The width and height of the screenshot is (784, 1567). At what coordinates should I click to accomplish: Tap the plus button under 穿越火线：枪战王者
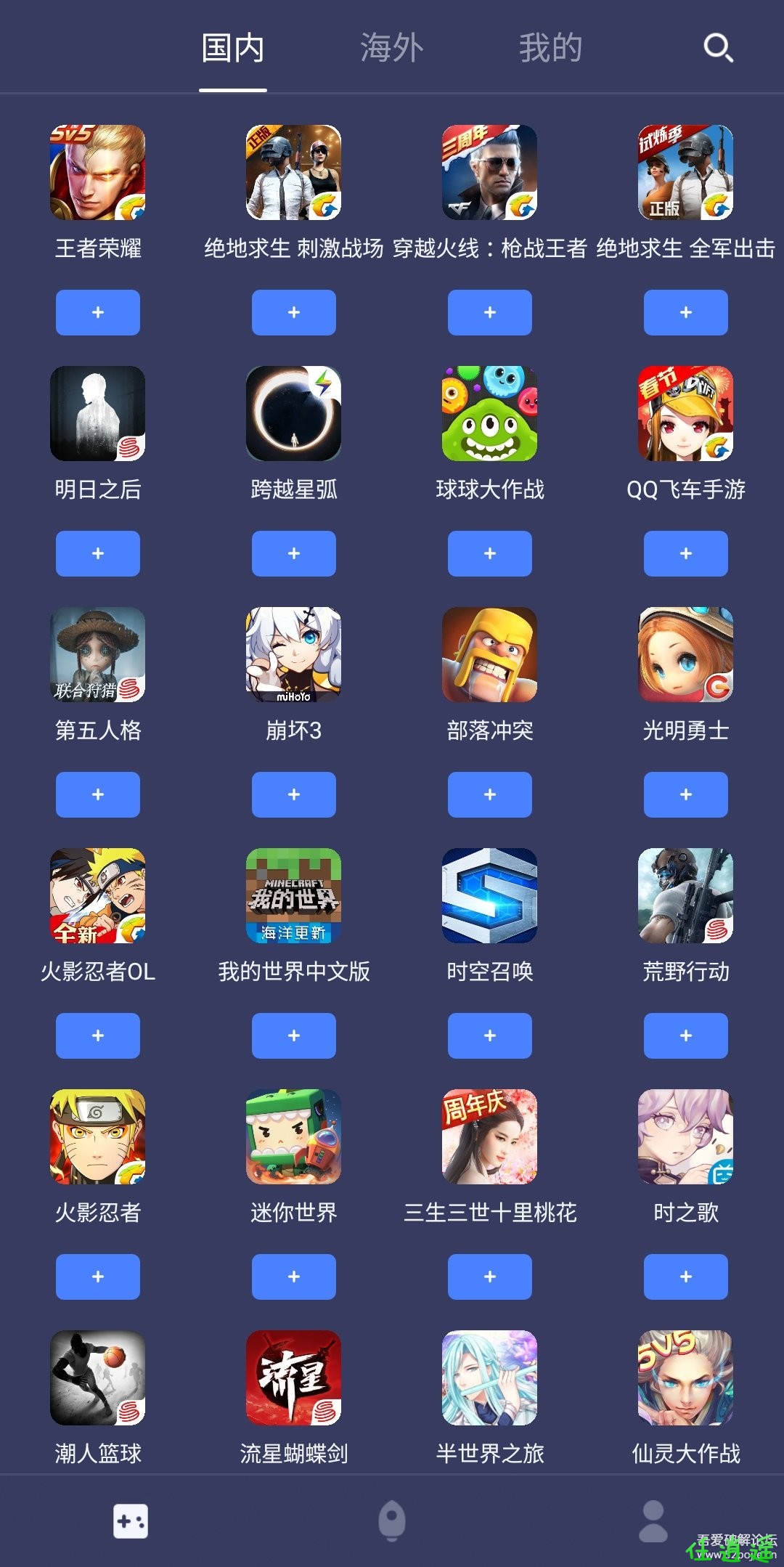[490, 312]
